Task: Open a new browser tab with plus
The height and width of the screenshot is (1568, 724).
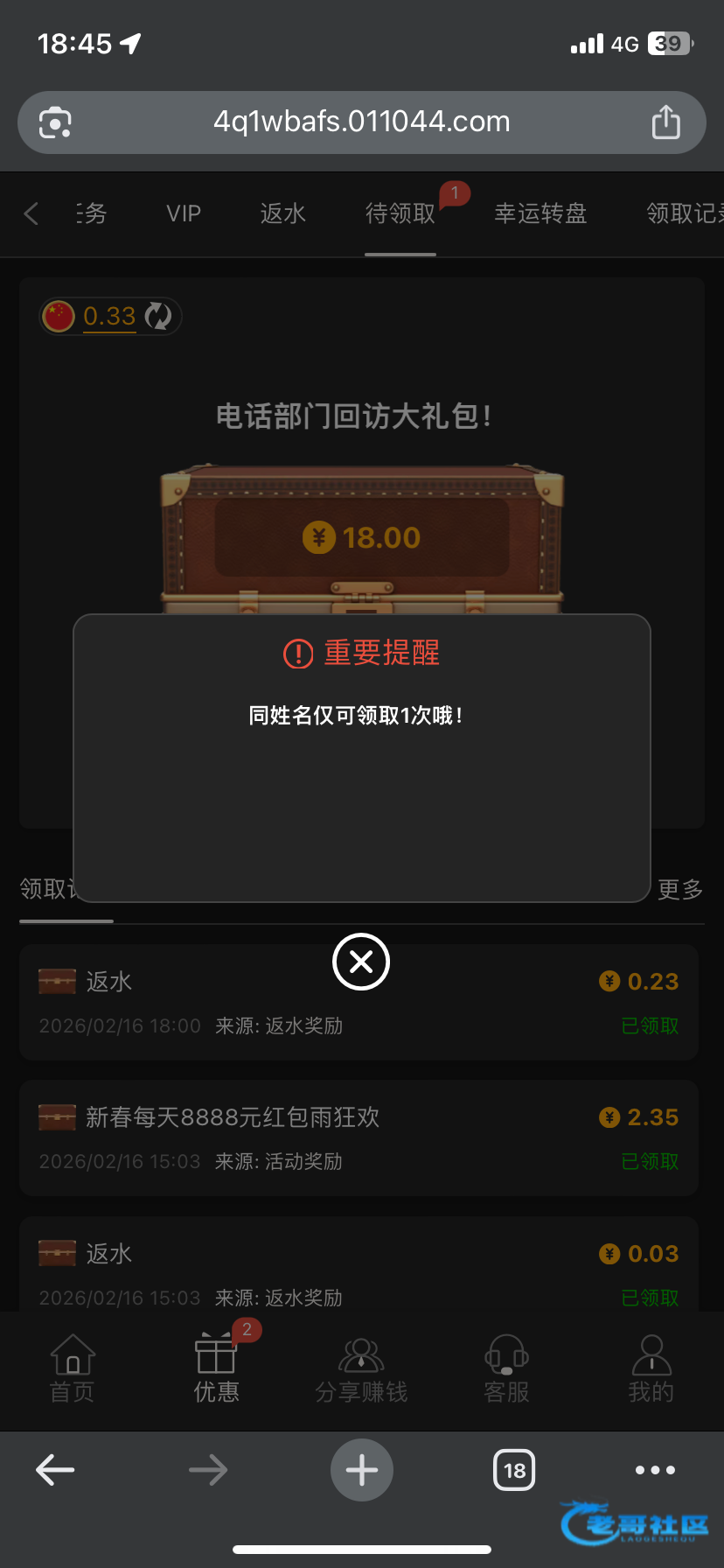Action: pyautogui.click(x=361, y=1470)
